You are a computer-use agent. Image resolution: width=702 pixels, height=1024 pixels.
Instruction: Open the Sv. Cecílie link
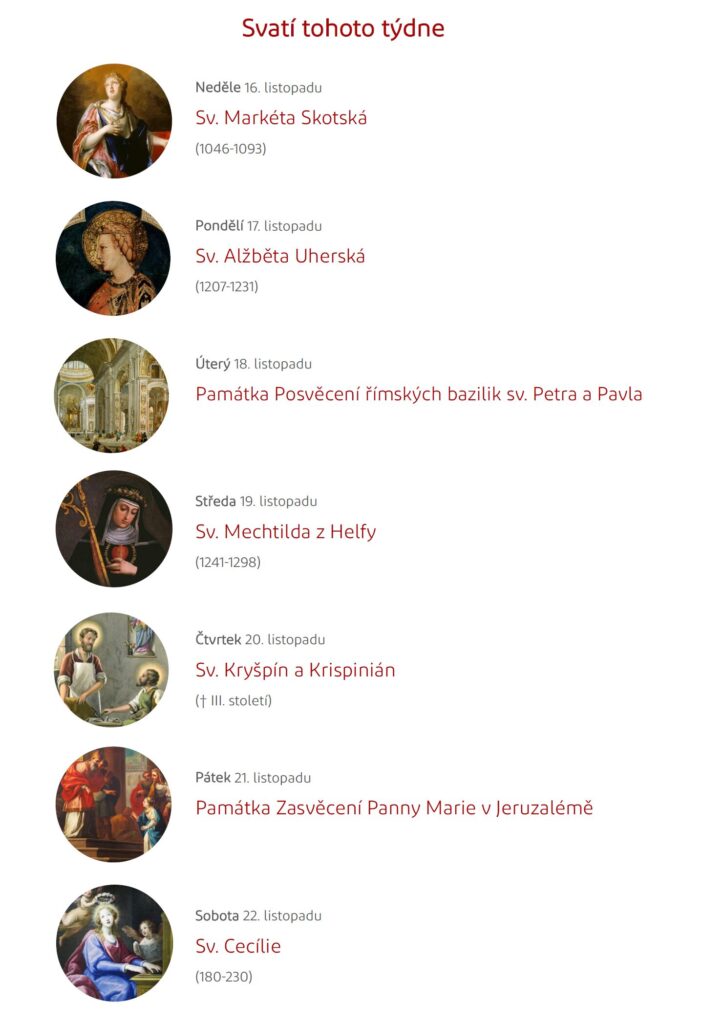coord(238,946)
